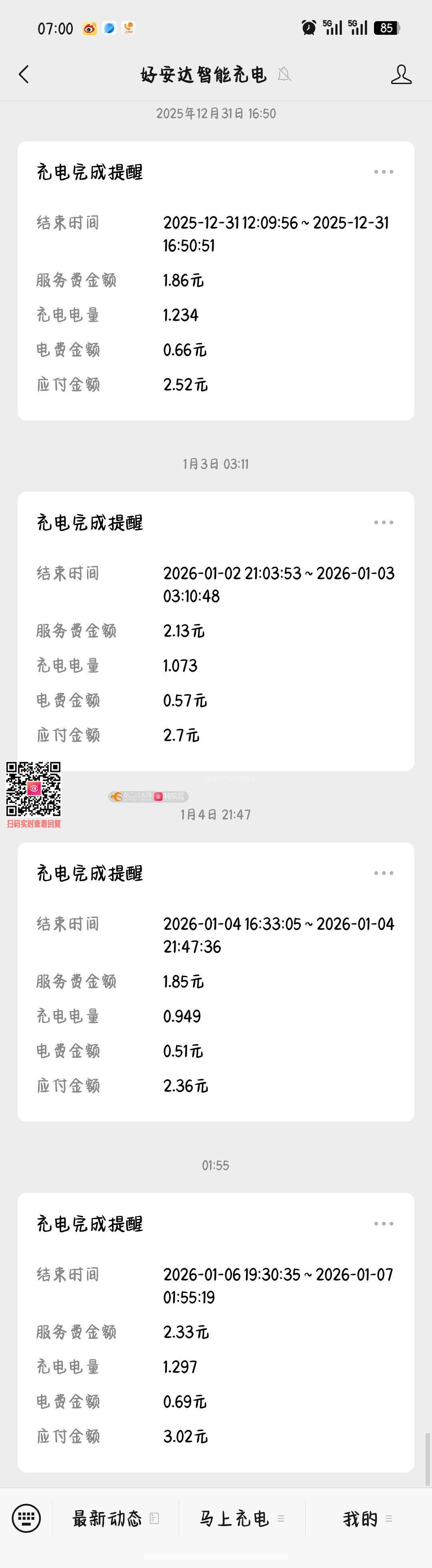Image resolution: width=432 pixels, height=1568 pixels.
Task: Open options for the 2.36元 charging card
Action: tap(383, 873)
